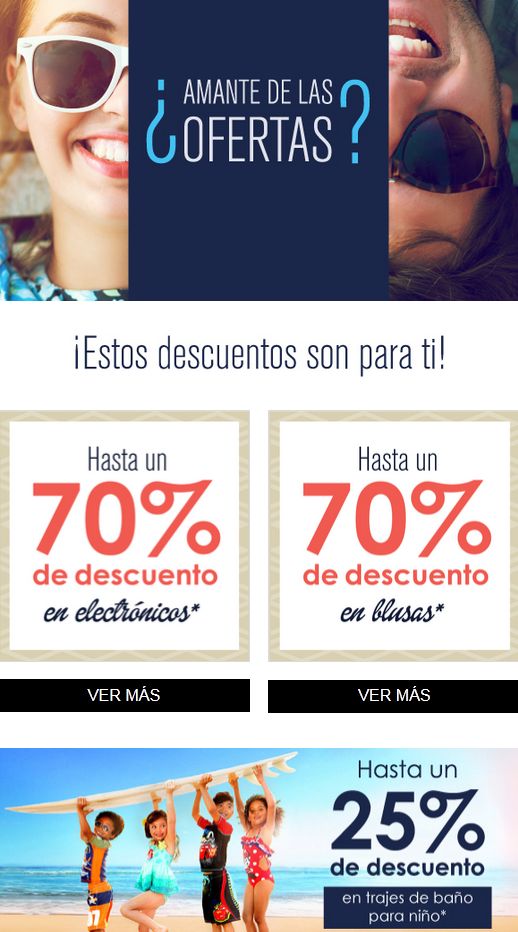Open the 70% off electrónicos card

124,536
